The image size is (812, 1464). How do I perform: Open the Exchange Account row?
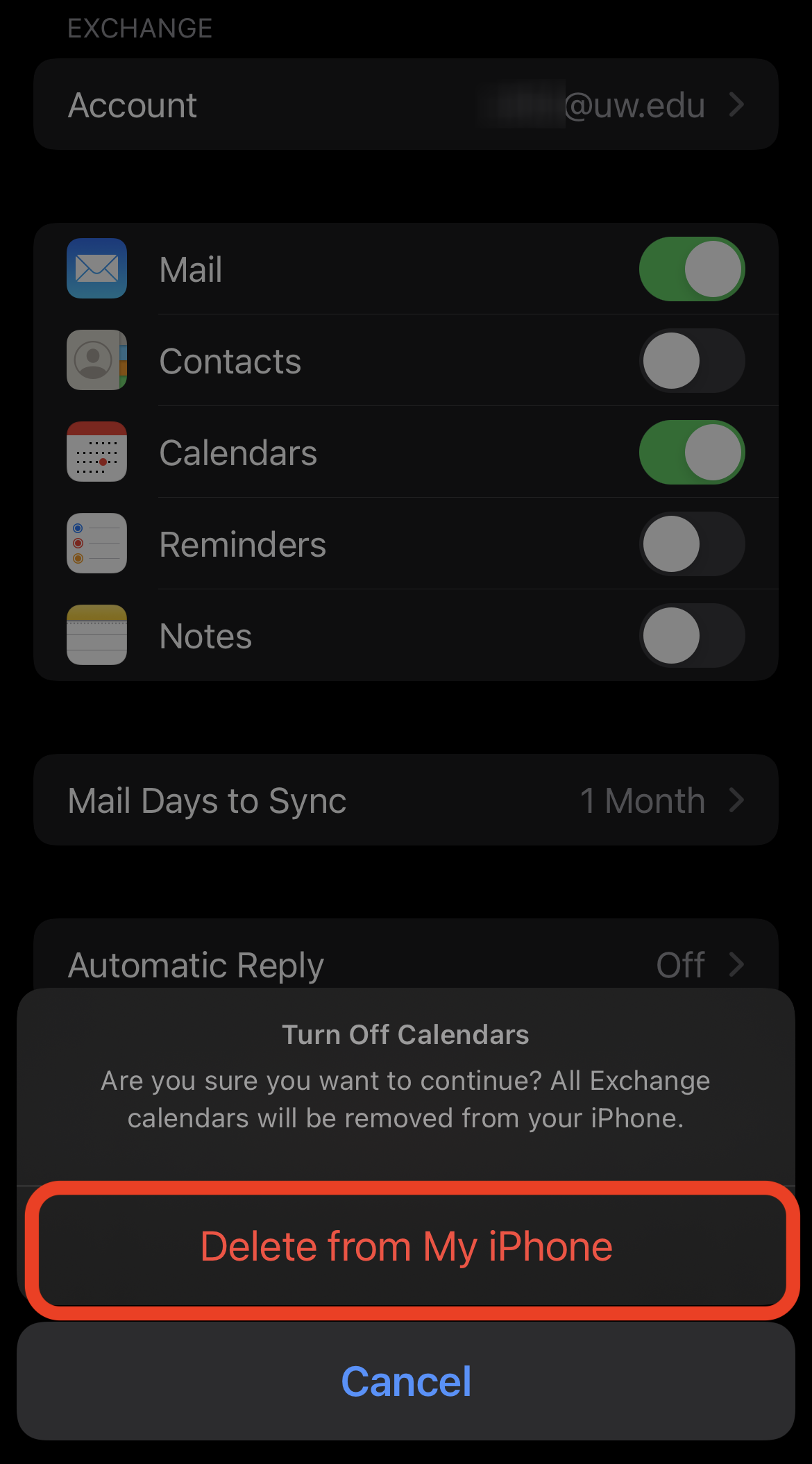[406, 105]
